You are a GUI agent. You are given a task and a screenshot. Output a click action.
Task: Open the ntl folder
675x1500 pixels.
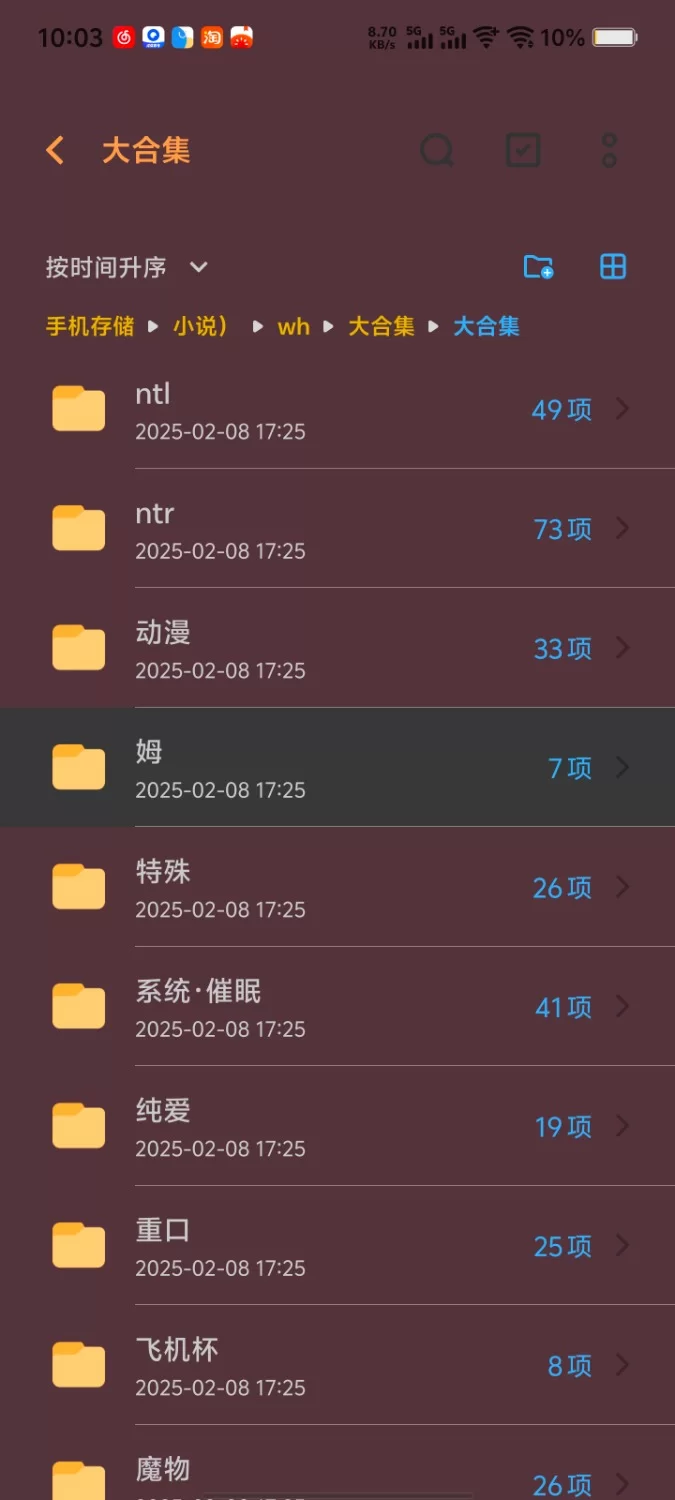pos(337,410)
